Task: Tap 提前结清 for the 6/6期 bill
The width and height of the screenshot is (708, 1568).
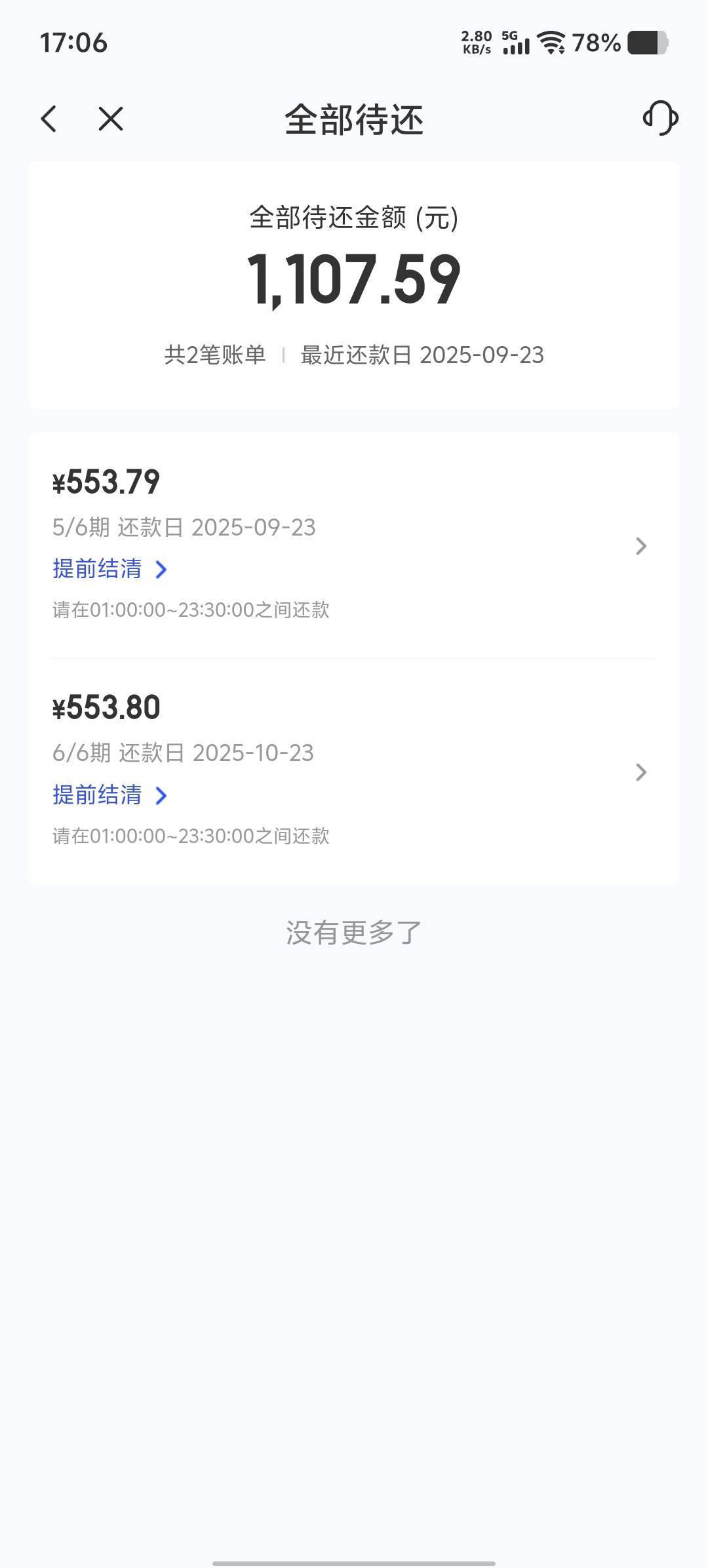Action: [x=110, y=795]
